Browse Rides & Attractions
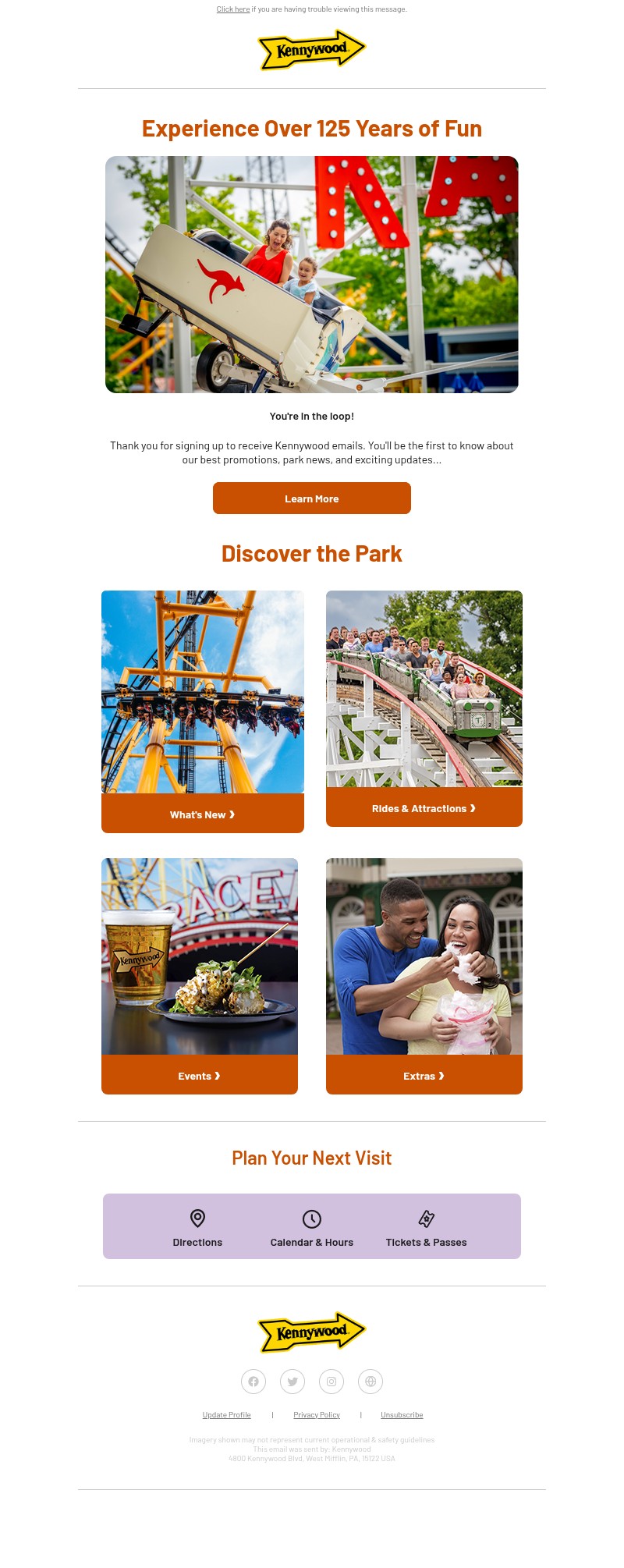This screenshot has width=624, height=1568. click(424, 808)
